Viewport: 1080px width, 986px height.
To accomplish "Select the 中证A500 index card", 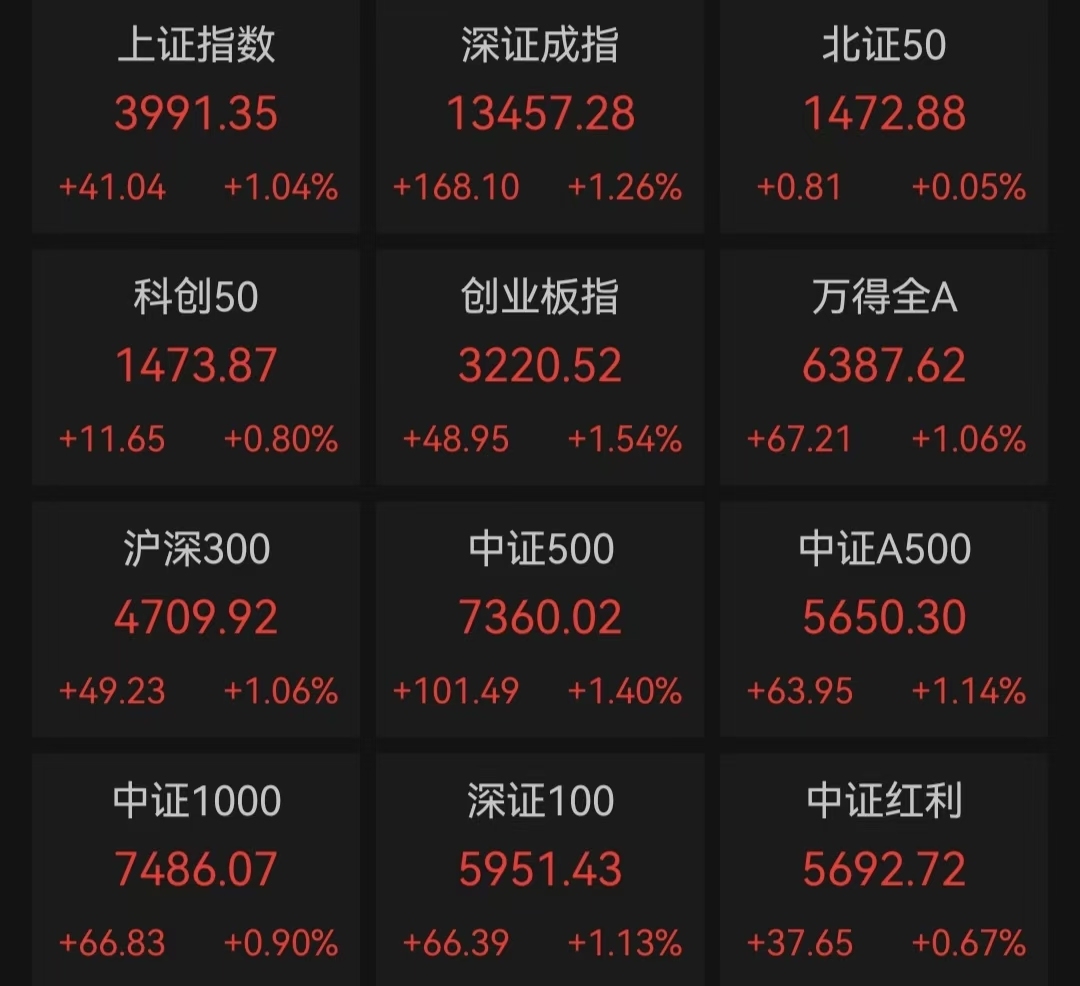I will [x=884, y=620].
